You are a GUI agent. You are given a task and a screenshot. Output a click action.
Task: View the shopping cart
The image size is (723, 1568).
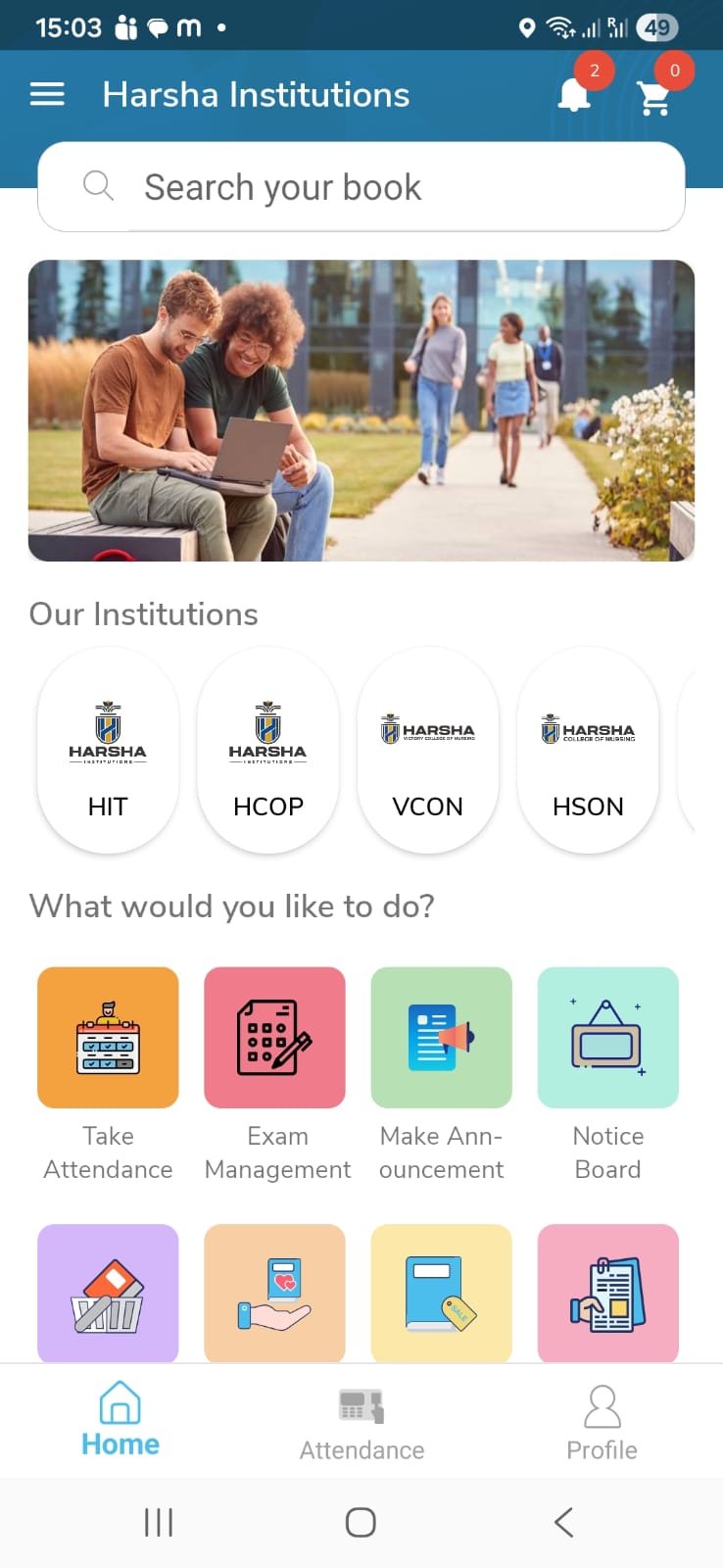653,97
